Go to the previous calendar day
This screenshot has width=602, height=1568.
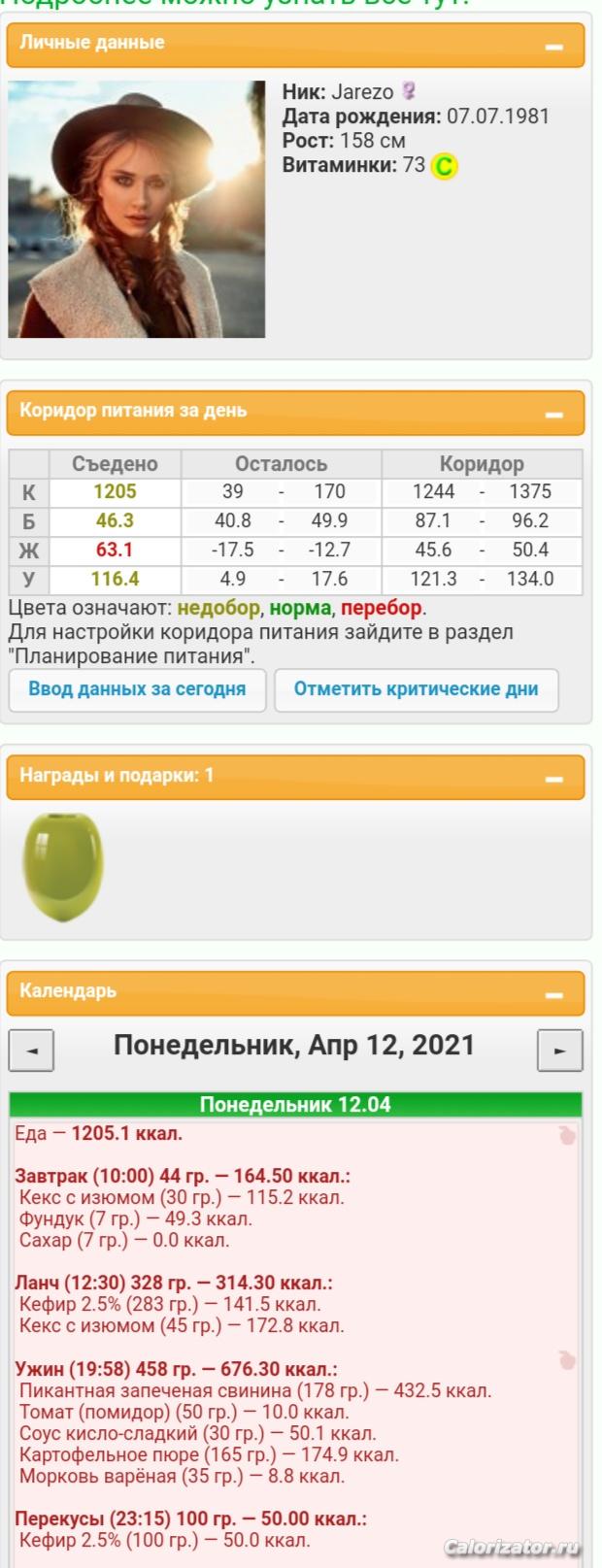(x=31, y=1051)
